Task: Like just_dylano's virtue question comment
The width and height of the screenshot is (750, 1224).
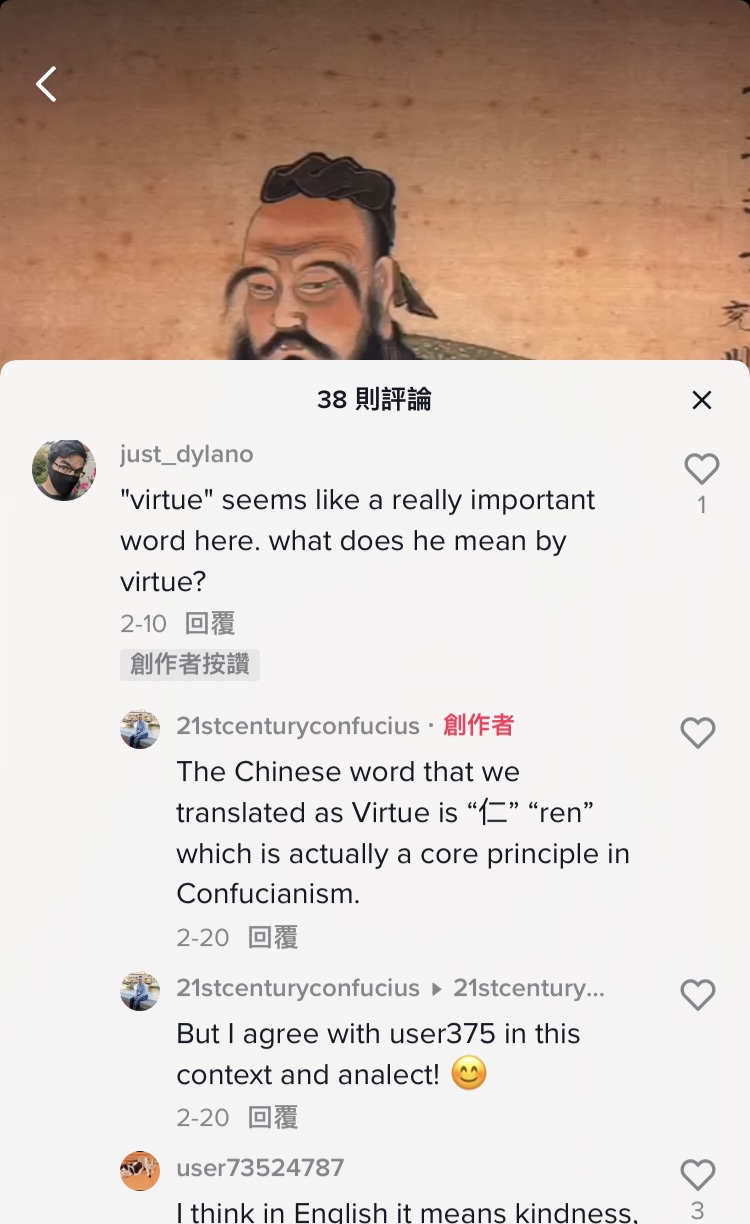Action: pos(701,468)
